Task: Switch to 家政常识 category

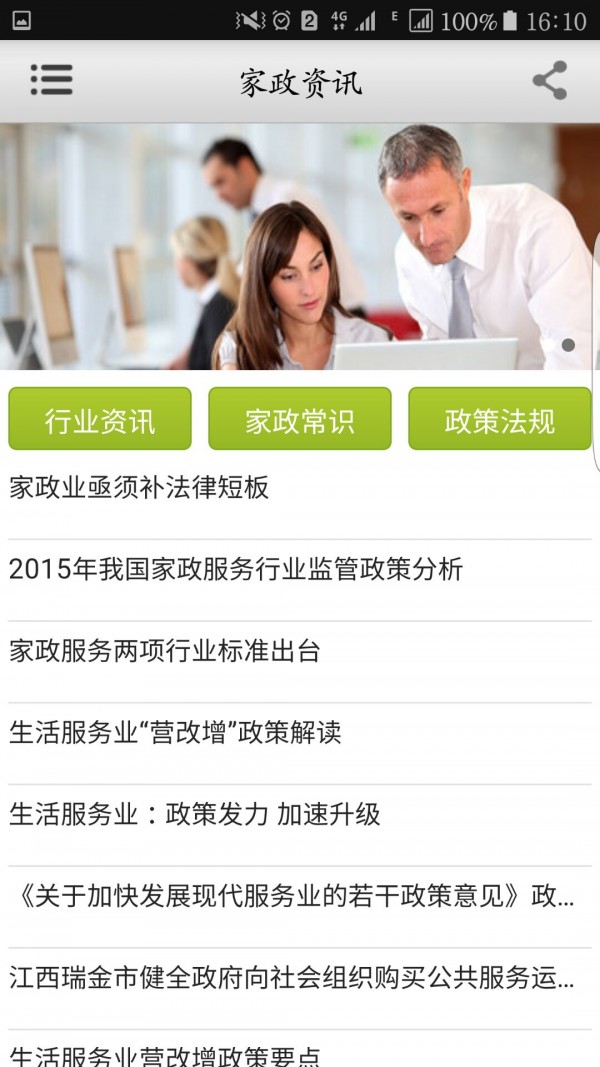Action: [300, 419]
